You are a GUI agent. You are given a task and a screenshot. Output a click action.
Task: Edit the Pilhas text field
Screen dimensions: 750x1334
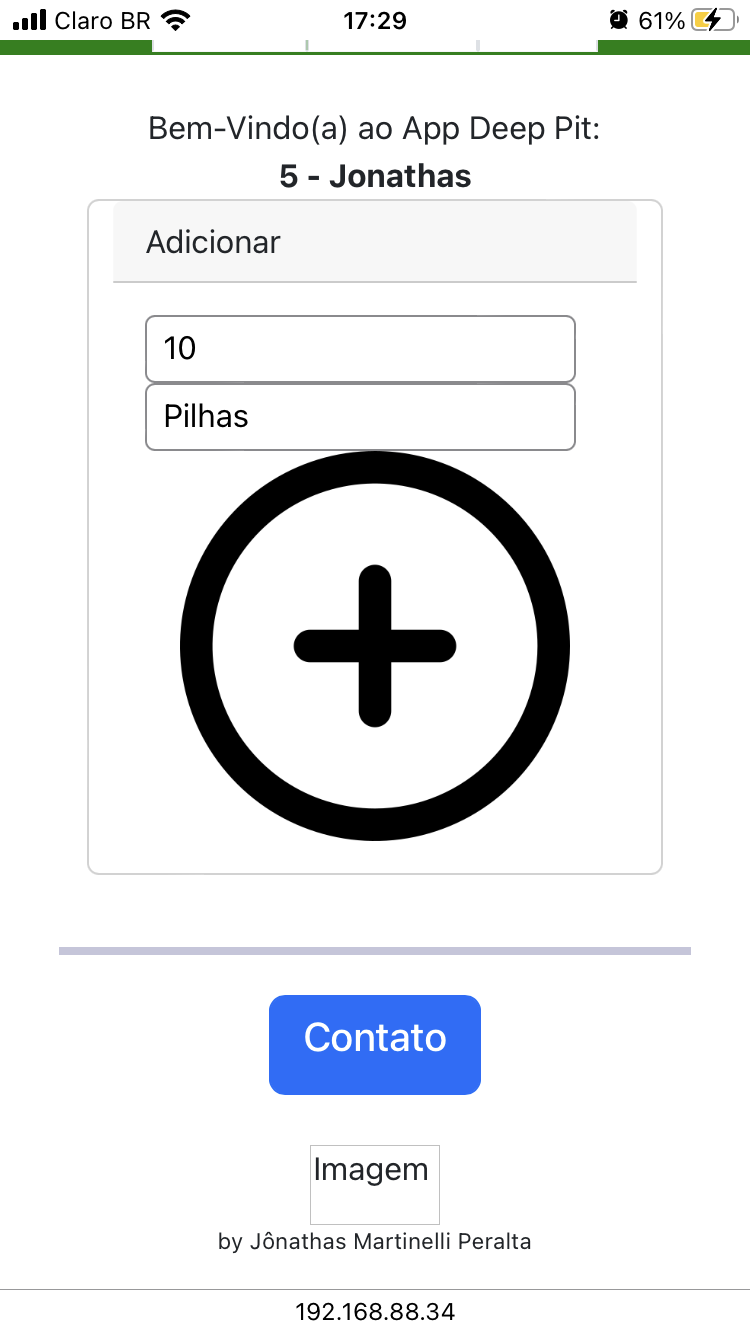click(360, 417)
